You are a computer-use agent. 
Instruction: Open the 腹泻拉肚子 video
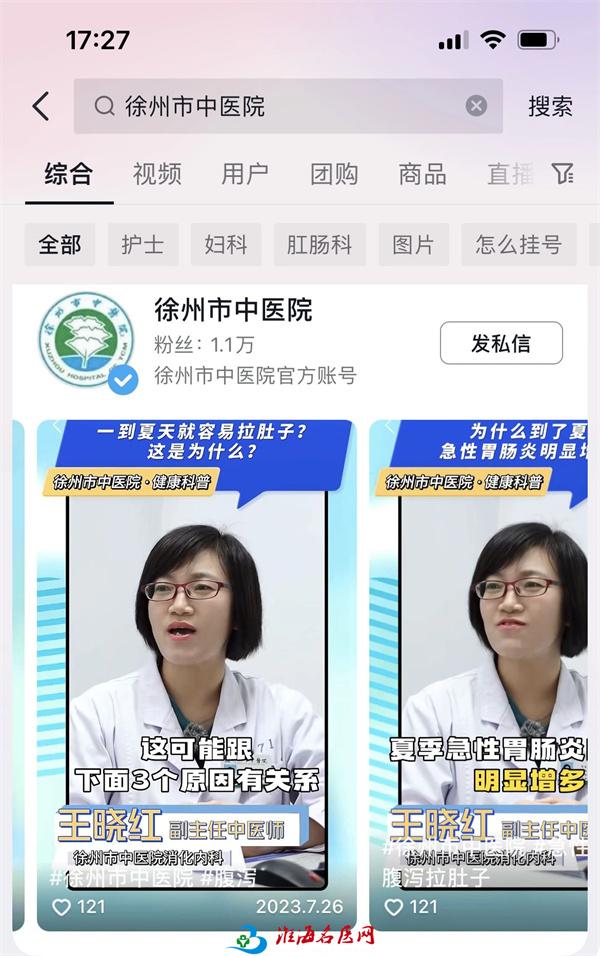478,670
